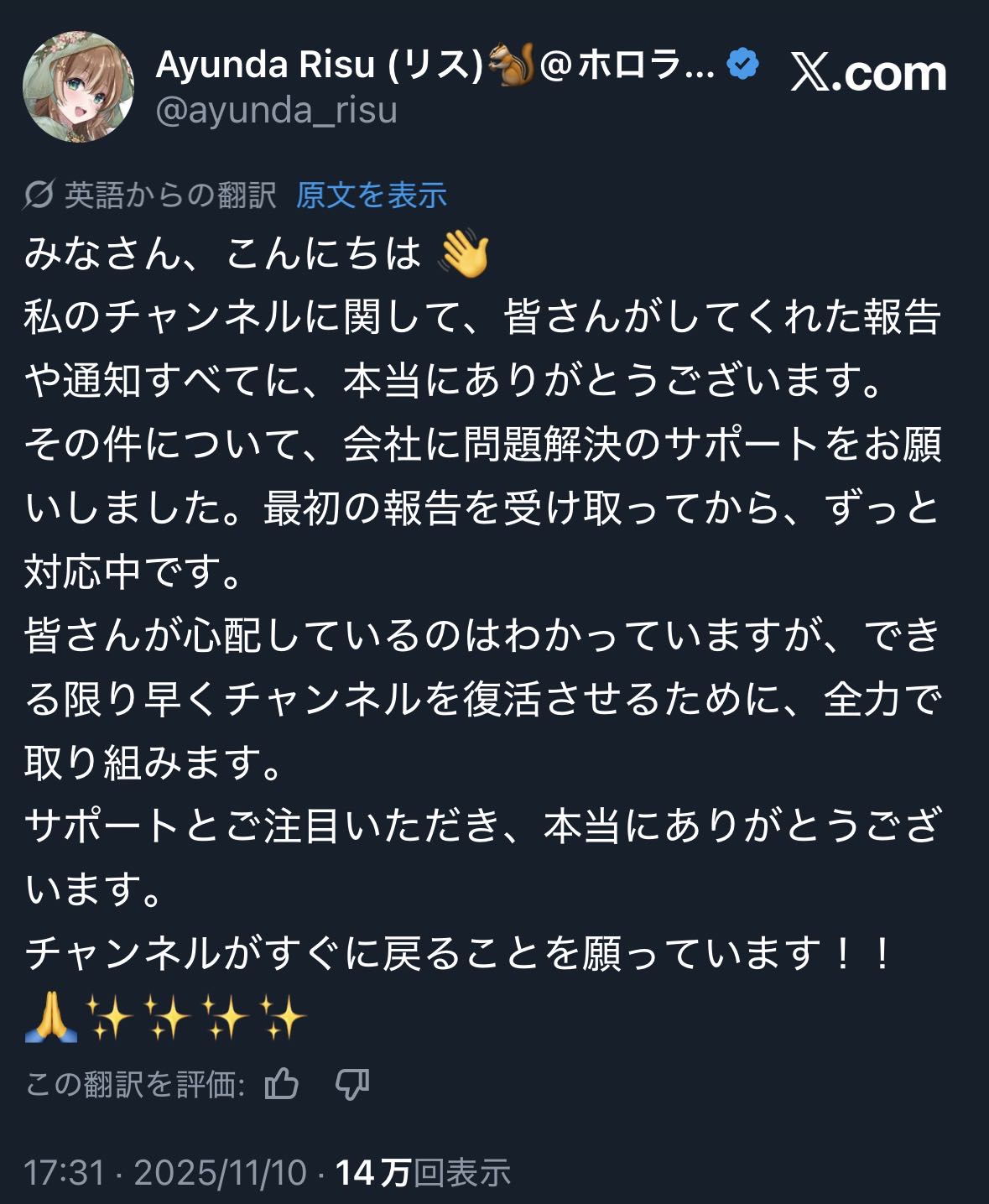Rate the translation with thumbs up
Screen dimensions: 989x1204
click(282, 1083)
